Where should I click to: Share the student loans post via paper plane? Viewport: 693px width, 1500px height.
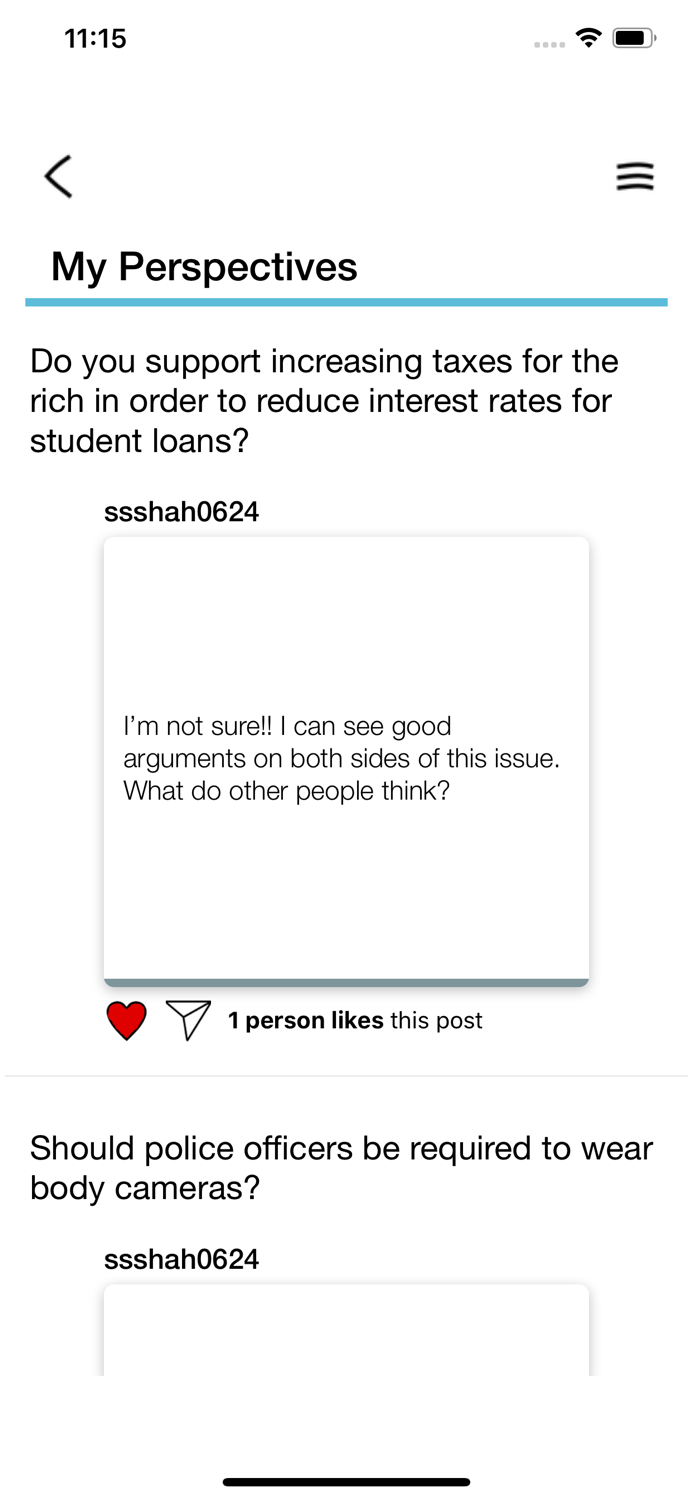[x=188, y=1020]
